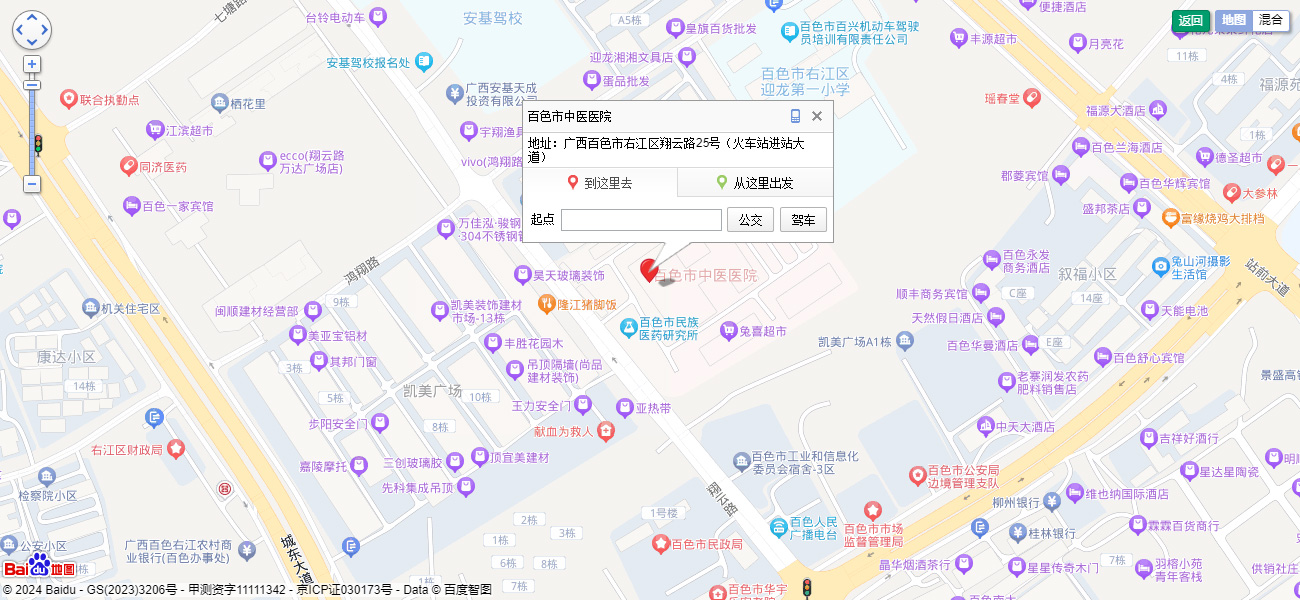
Task: Switch map view to 混合
Action: click(x=1271, y=20)
